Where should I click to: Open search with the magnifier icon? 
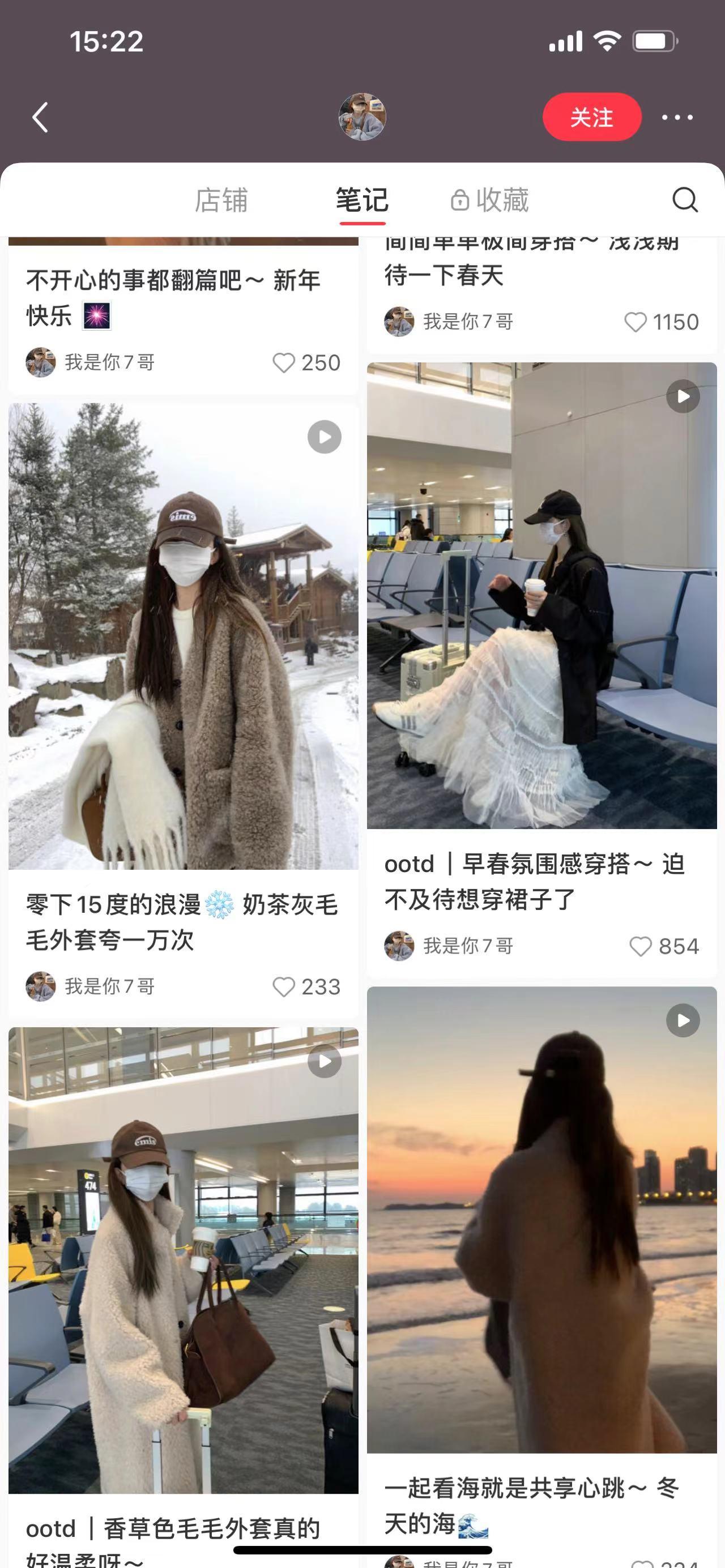[x=684, y=200]
